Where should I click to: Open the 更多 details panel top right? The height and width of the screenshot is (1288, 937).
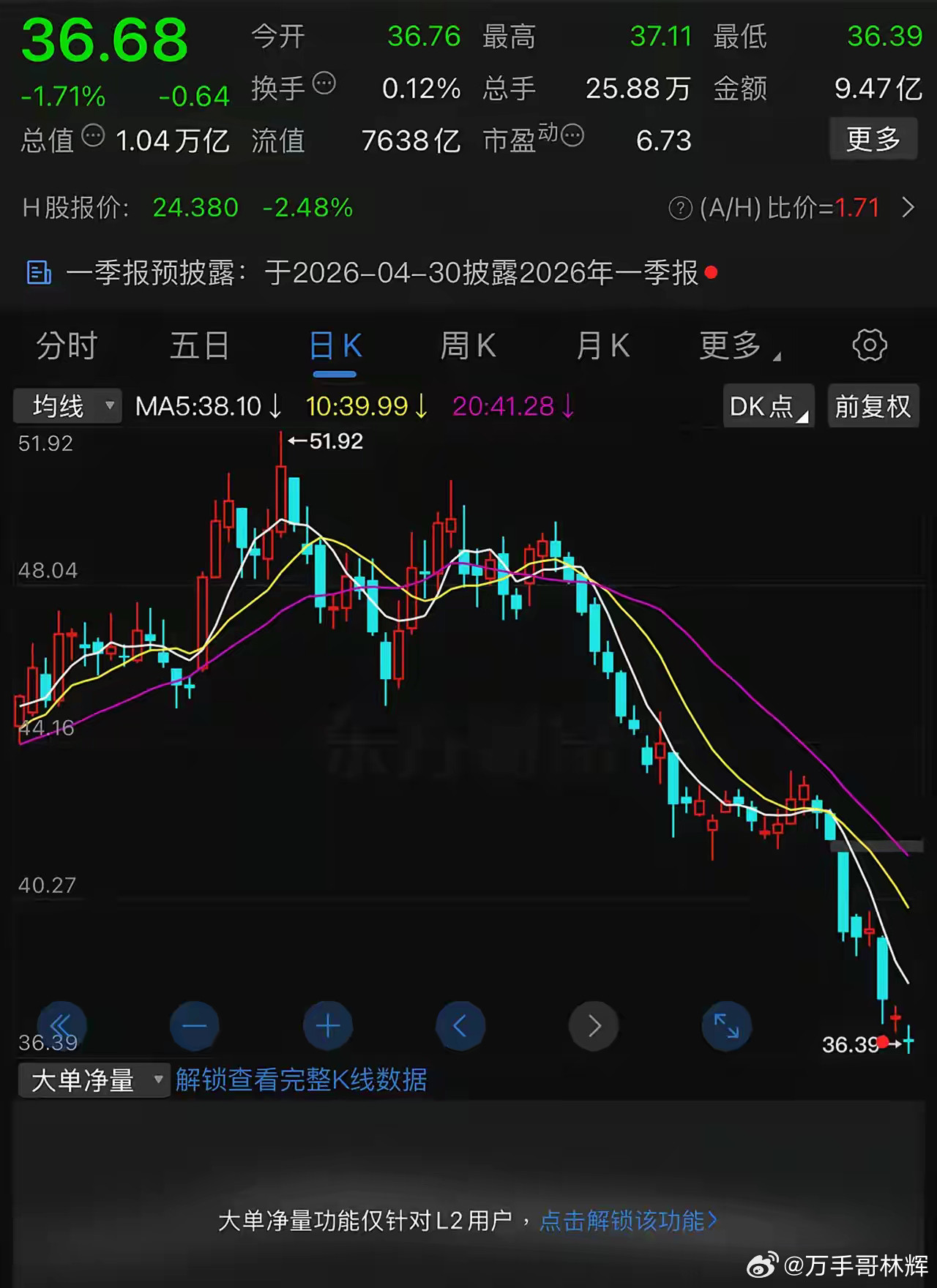[x=873, y=138]
